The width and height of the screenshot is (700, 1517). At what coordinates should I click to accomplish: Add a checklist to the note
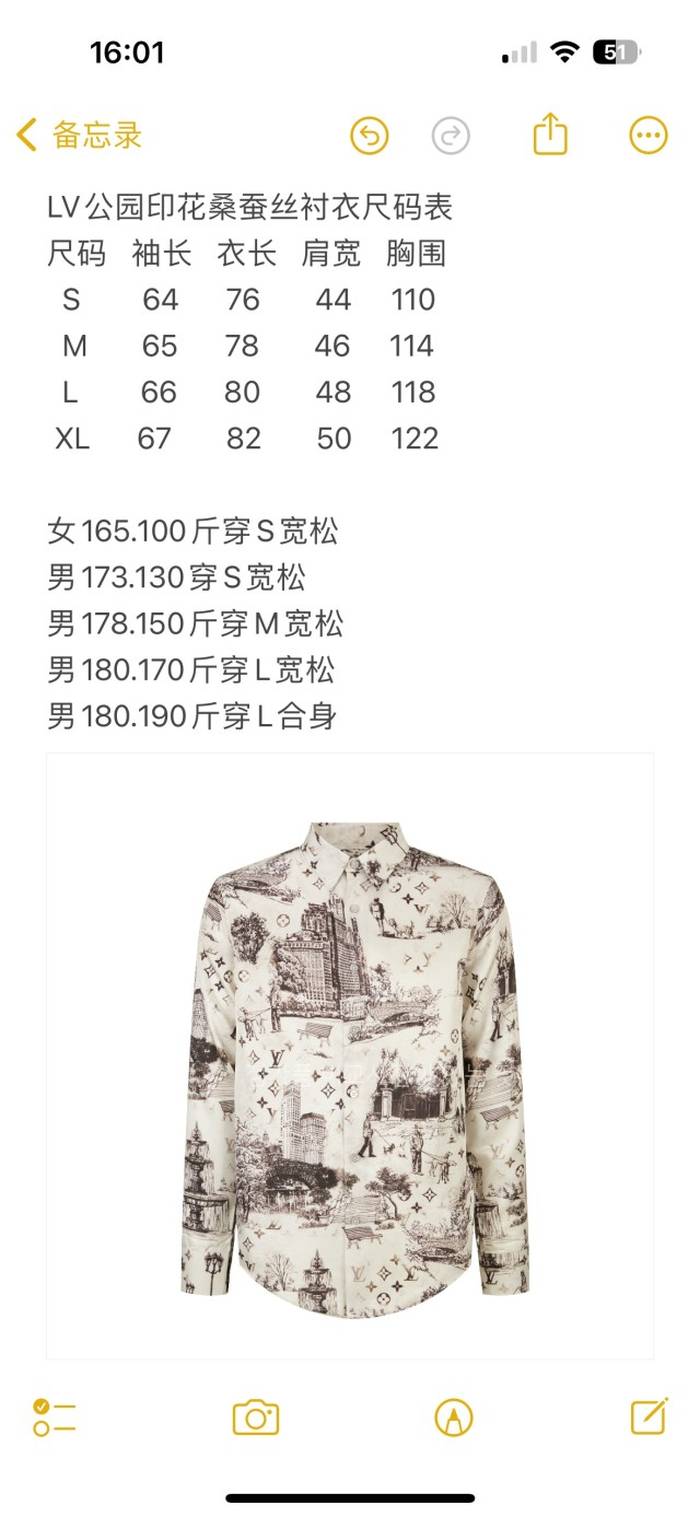54,1417
